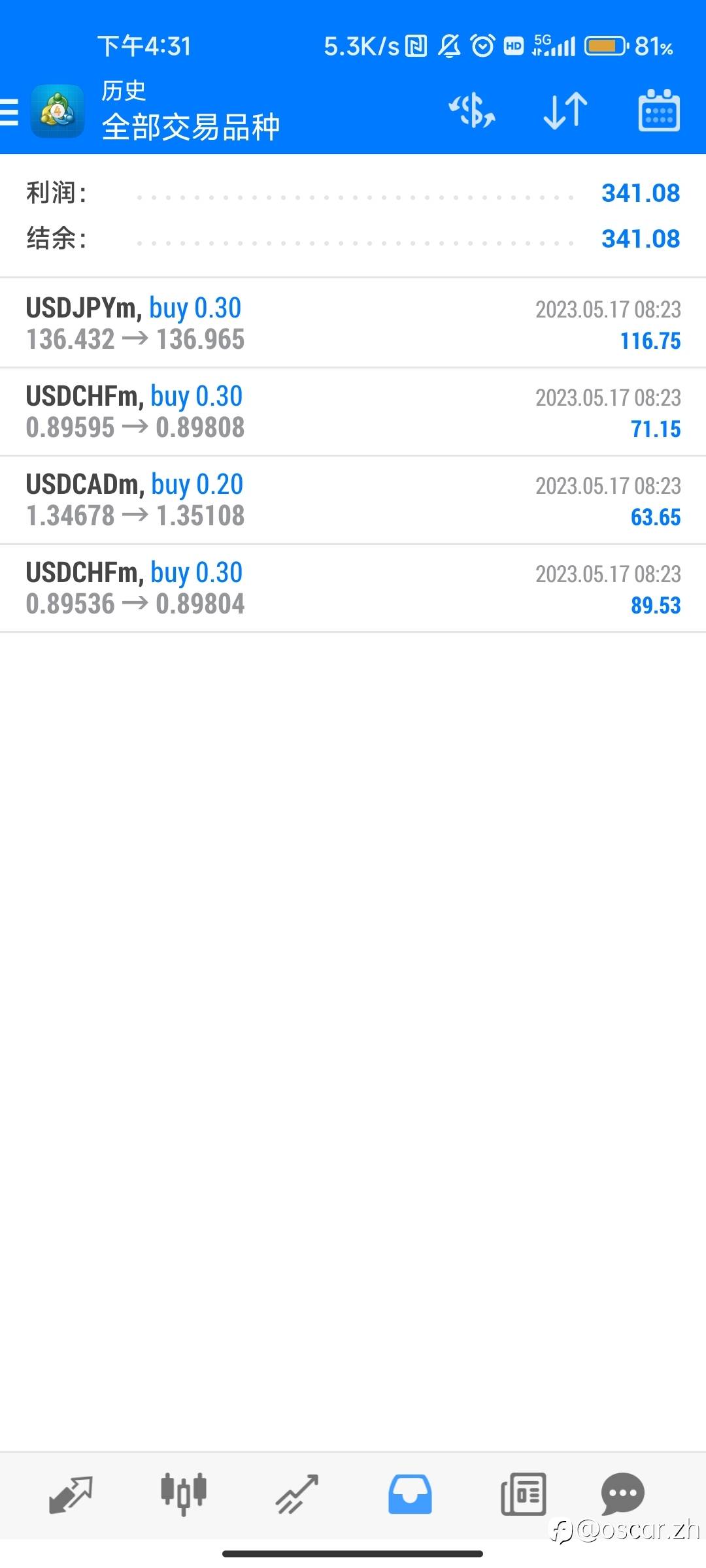Screen dimensions: 706x1568
Task: Open the USDJPYm buy 0.30 trade
Action: (353, 323)
